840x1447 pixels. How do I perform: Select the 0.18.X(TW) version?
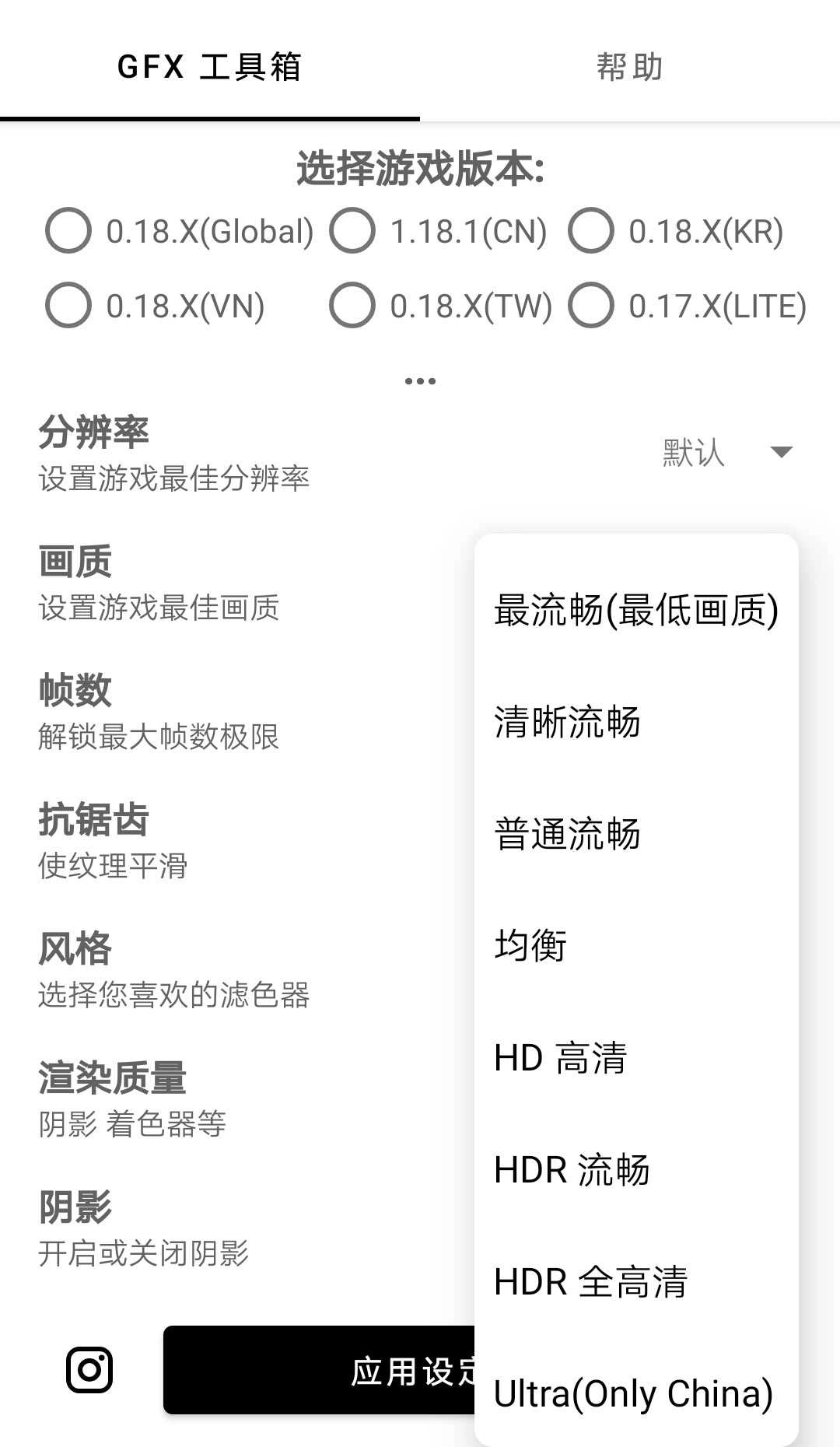tap(352, 306)
